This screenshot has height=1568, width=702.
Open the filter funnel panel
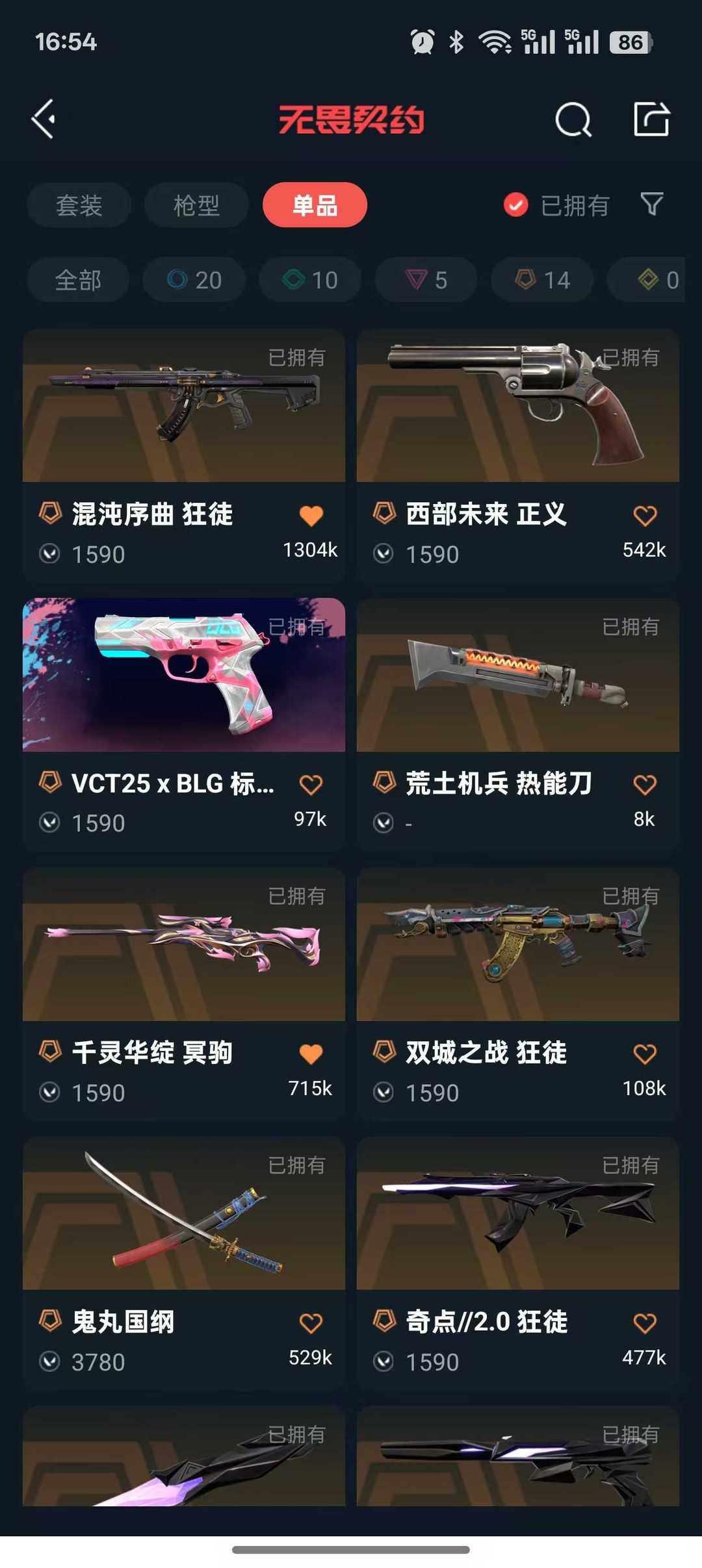(653, 205)
